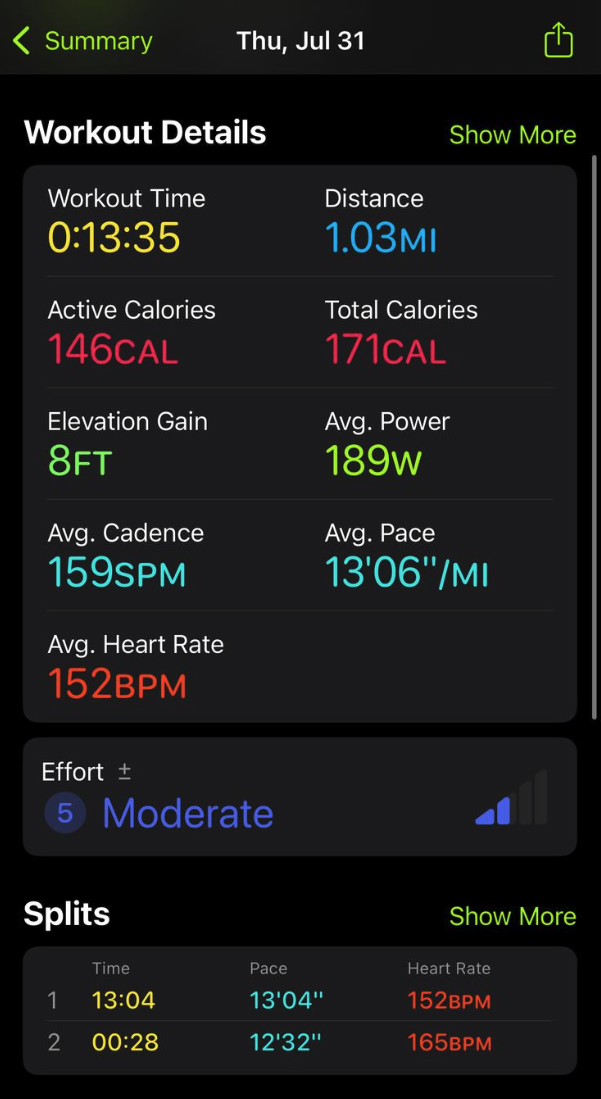Go back to Summary
This screenshot has height=1099, width=601.
[83, 41]
